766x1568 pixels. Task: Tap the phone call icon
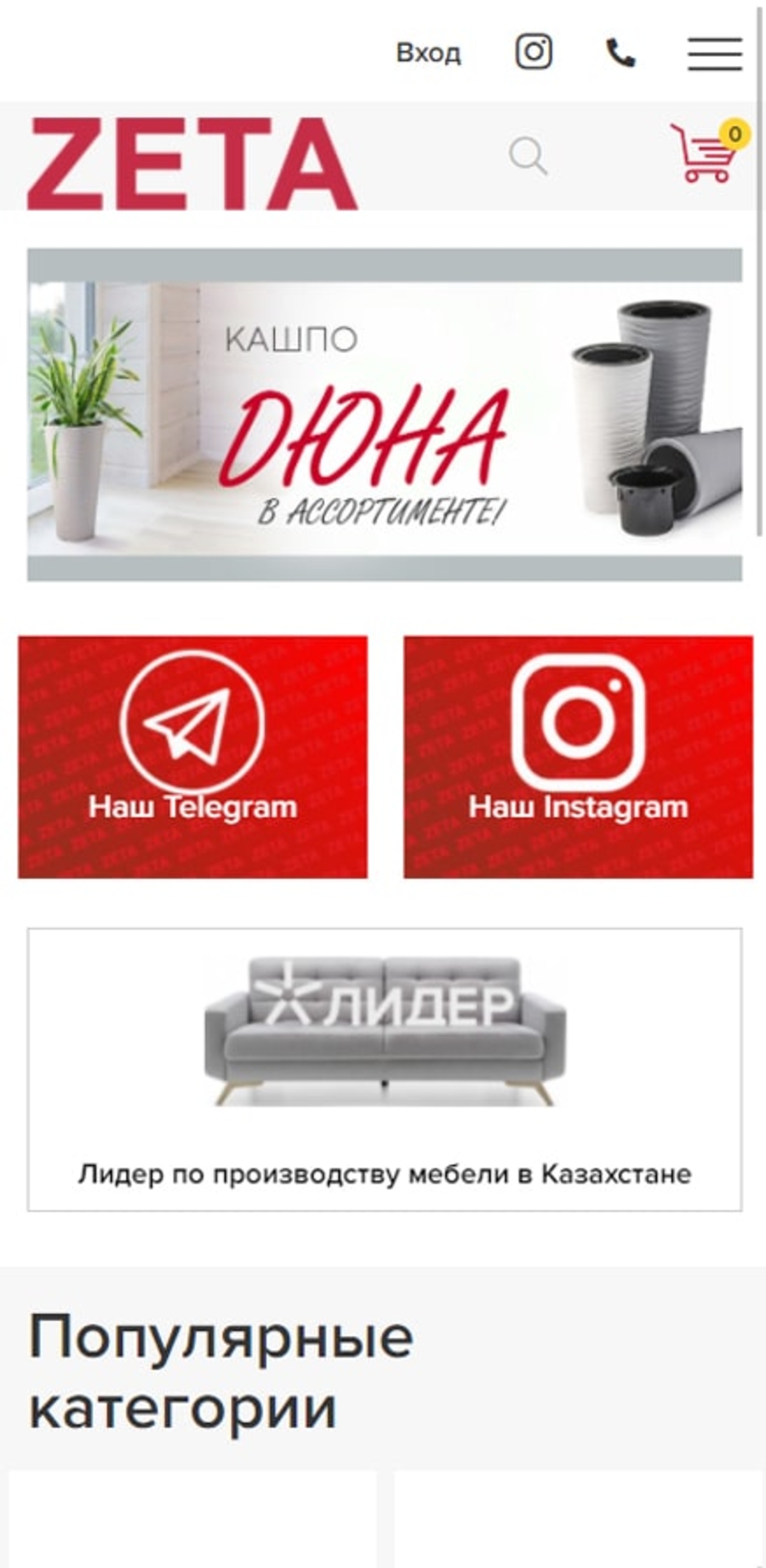click(x=620, y=53)
